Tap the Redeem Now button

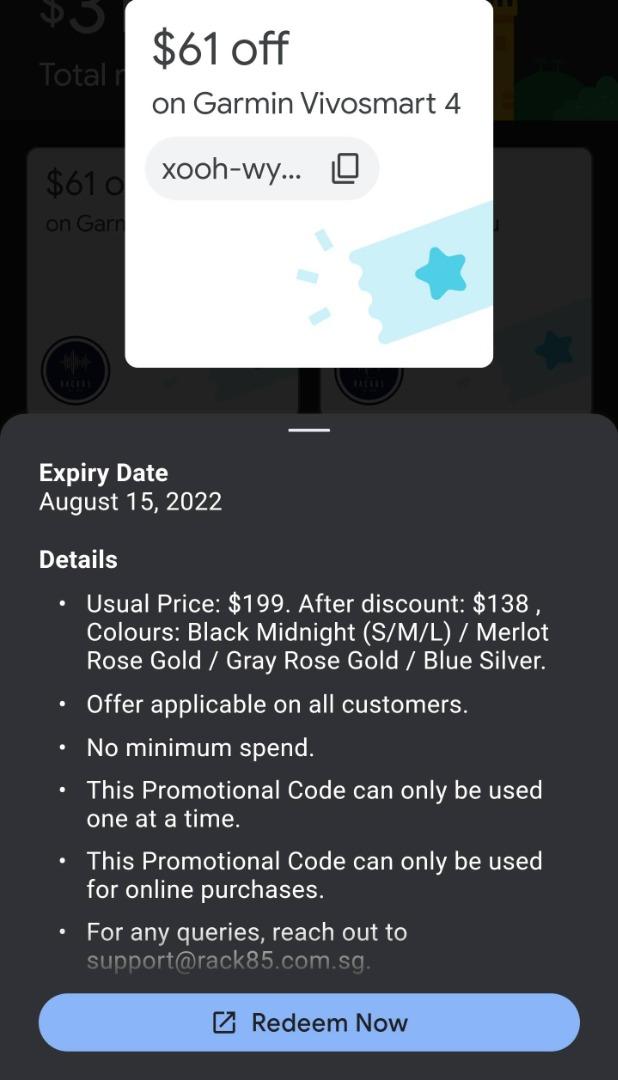tap(309, 1022)
